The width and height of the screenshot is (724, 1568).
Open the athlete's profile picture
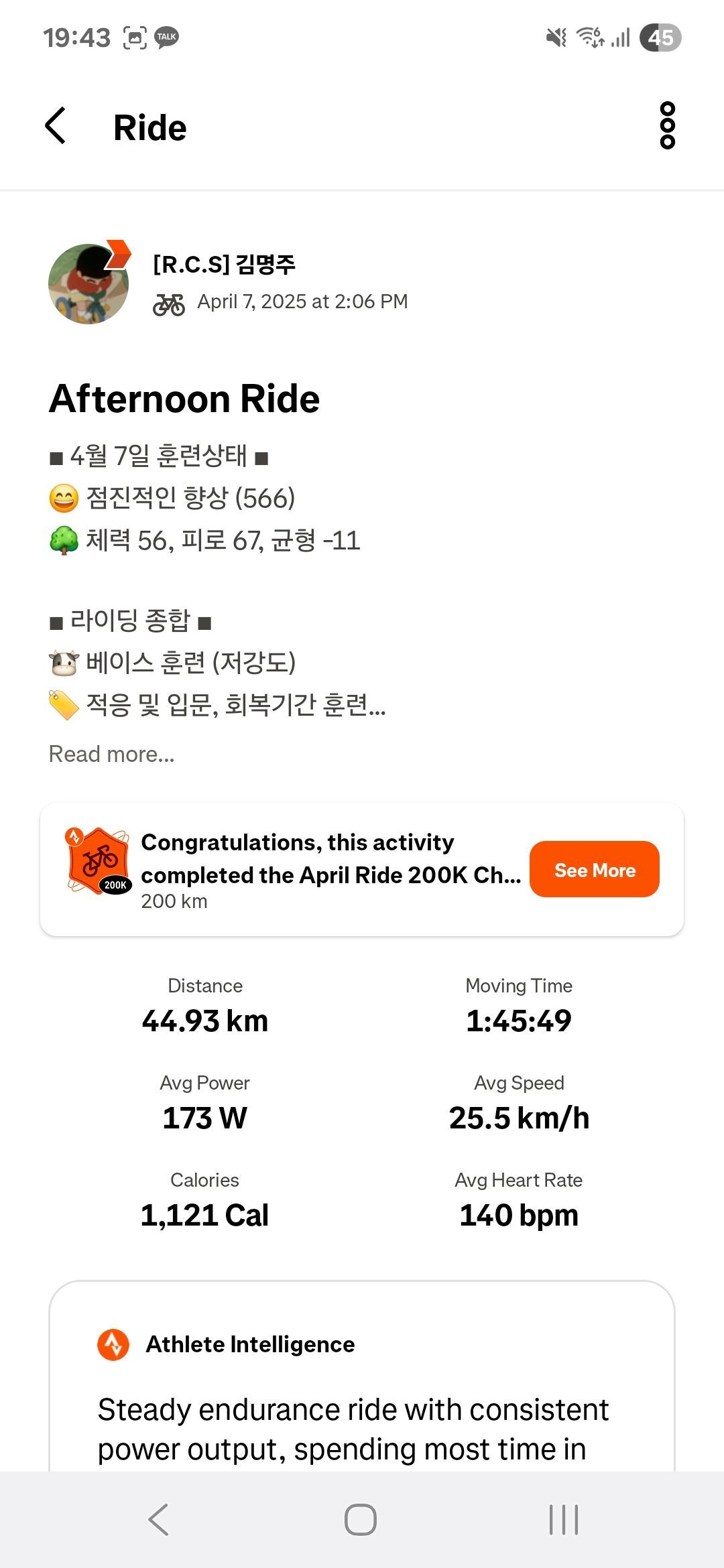coord(88,283)
